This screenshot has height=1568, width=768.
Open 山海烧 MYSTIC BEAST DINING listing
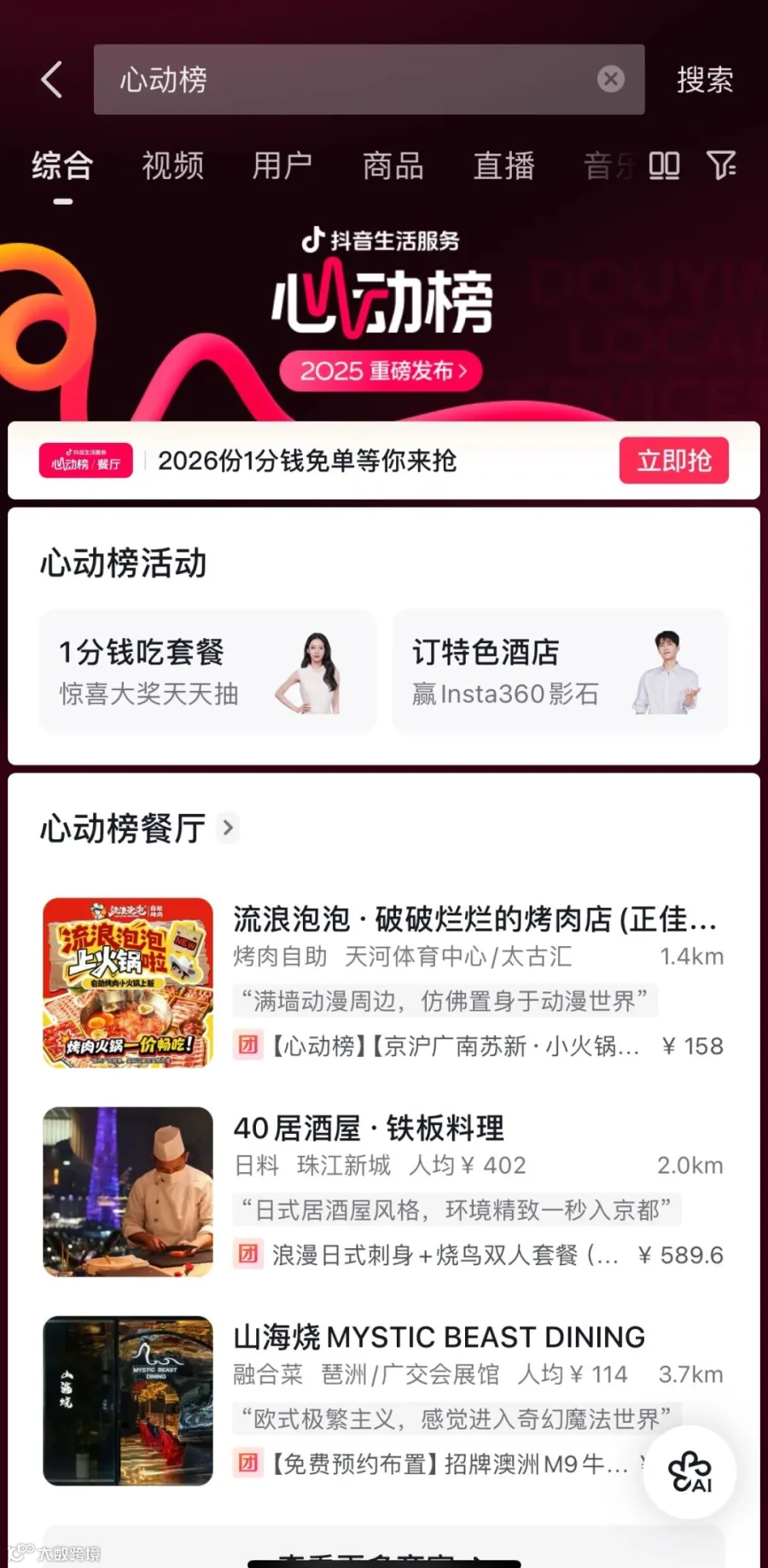click(x=383, y=1400)
